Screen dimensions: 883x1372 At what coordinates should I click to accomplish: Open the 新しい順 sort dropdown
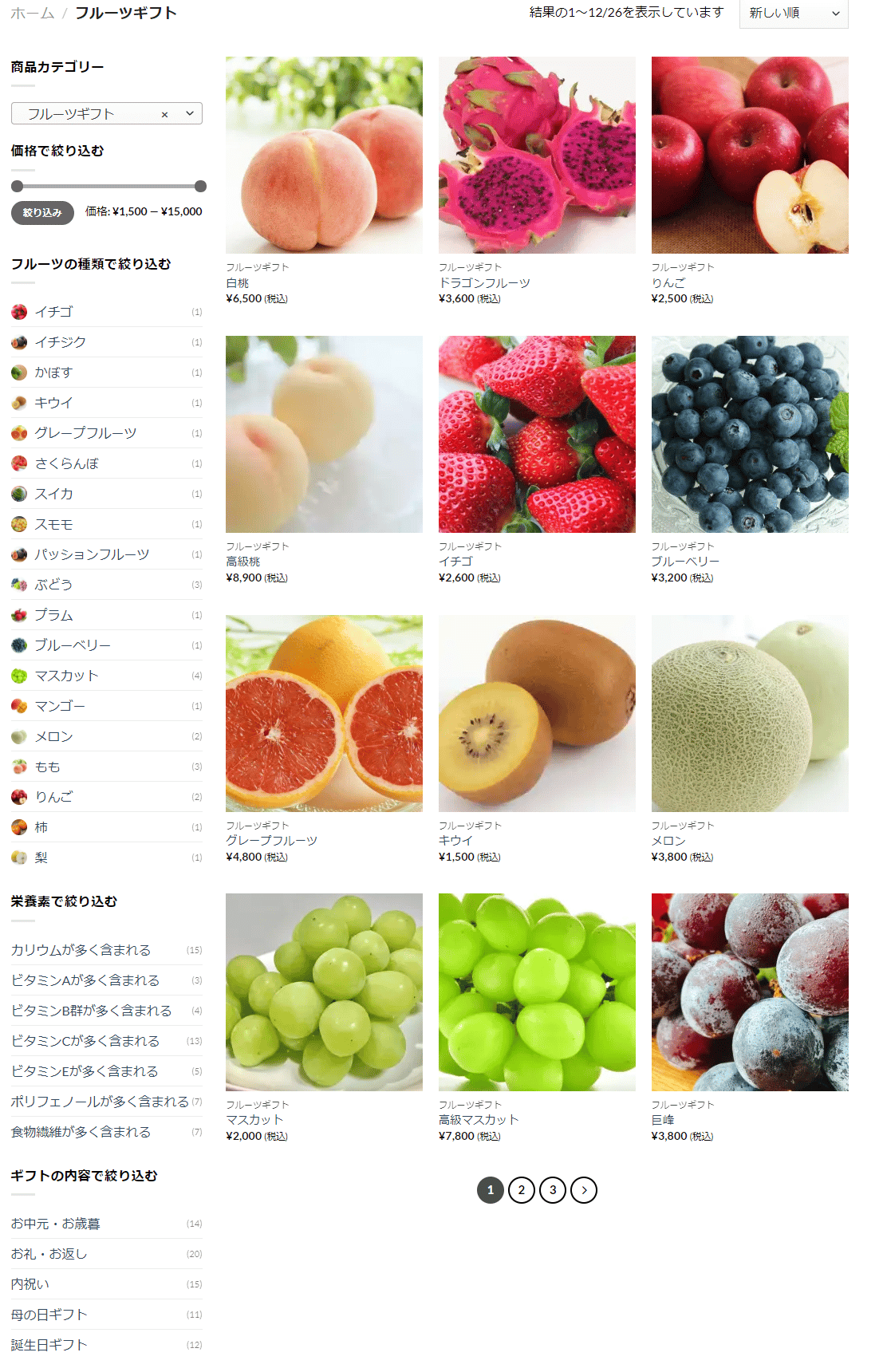tap(793, 14)
